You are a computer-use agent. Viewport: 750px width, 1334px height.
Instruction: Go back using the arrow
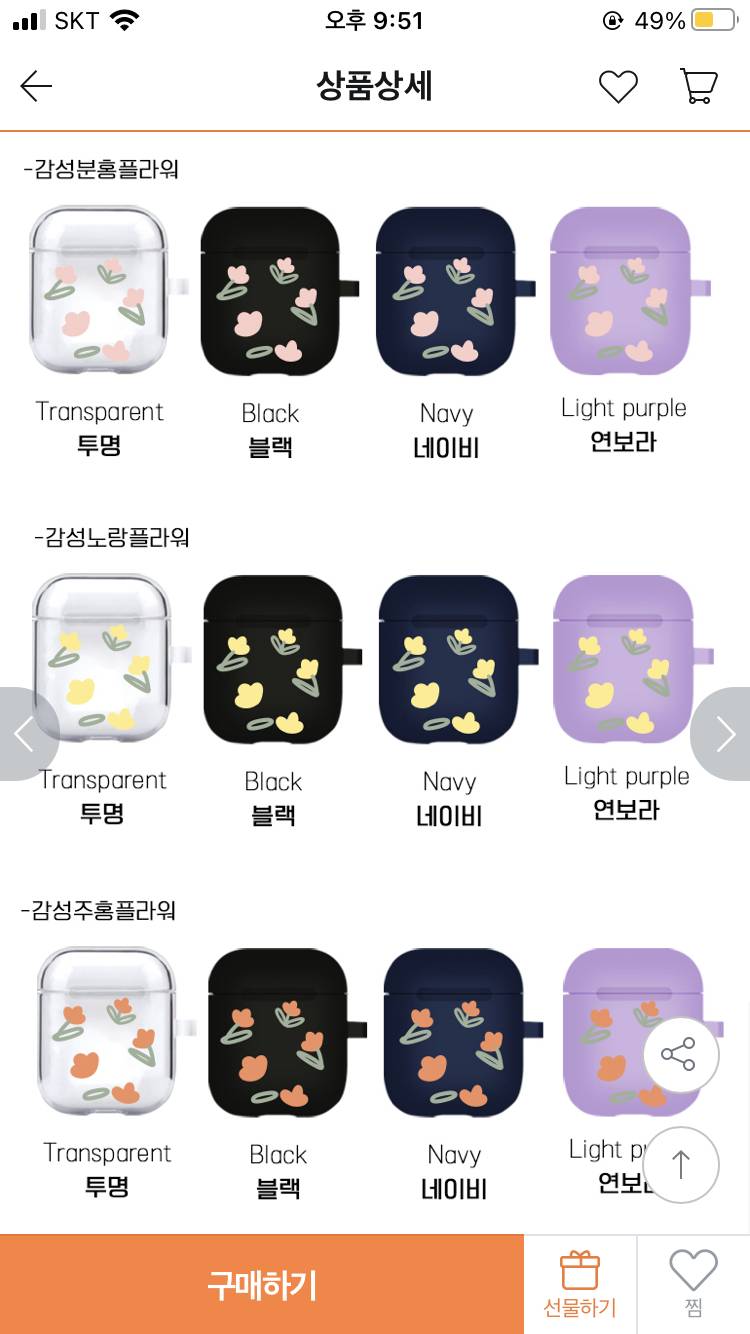36,87
